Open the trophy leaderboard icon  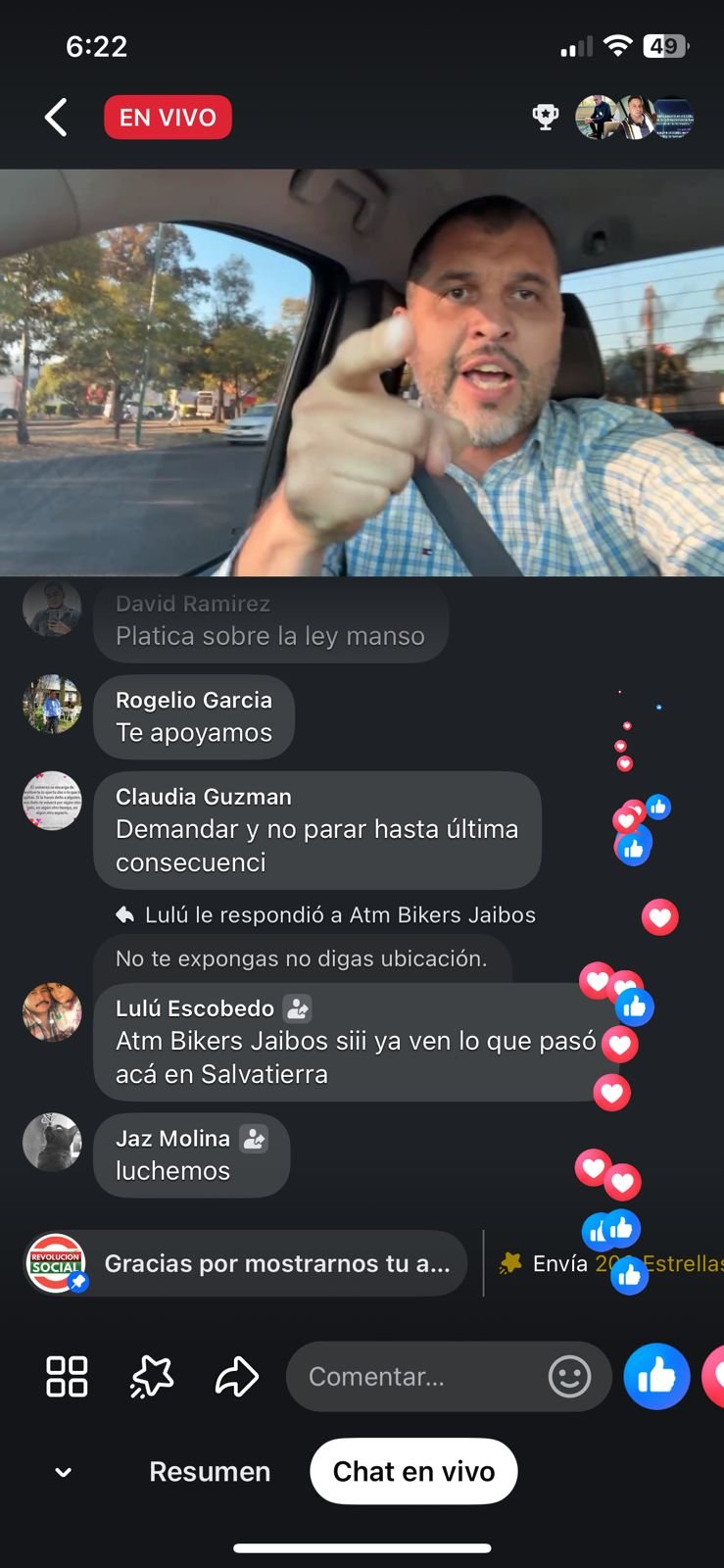pyautogui.click(x=545, y=118)
